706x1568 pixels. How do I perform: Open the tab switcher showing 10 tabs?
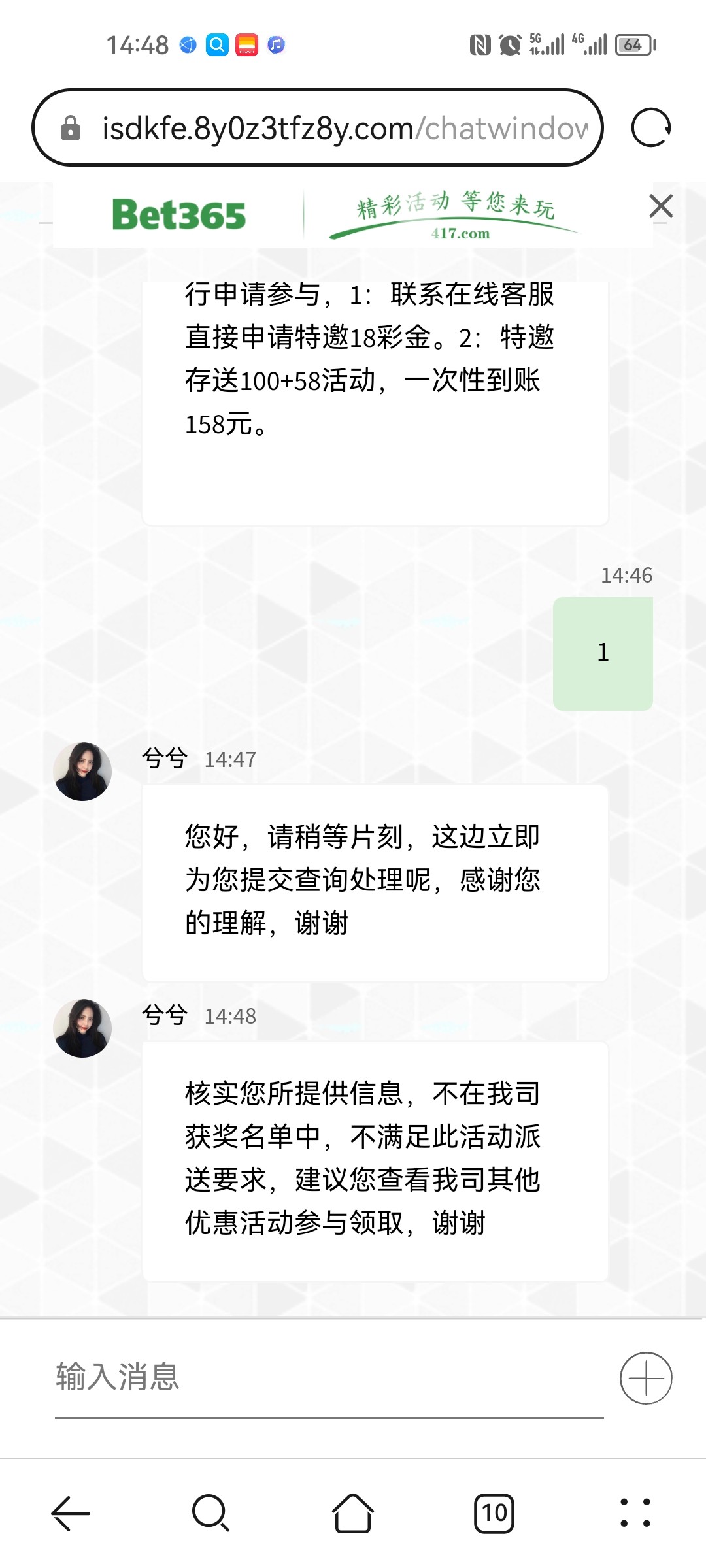pos(494,1512)
